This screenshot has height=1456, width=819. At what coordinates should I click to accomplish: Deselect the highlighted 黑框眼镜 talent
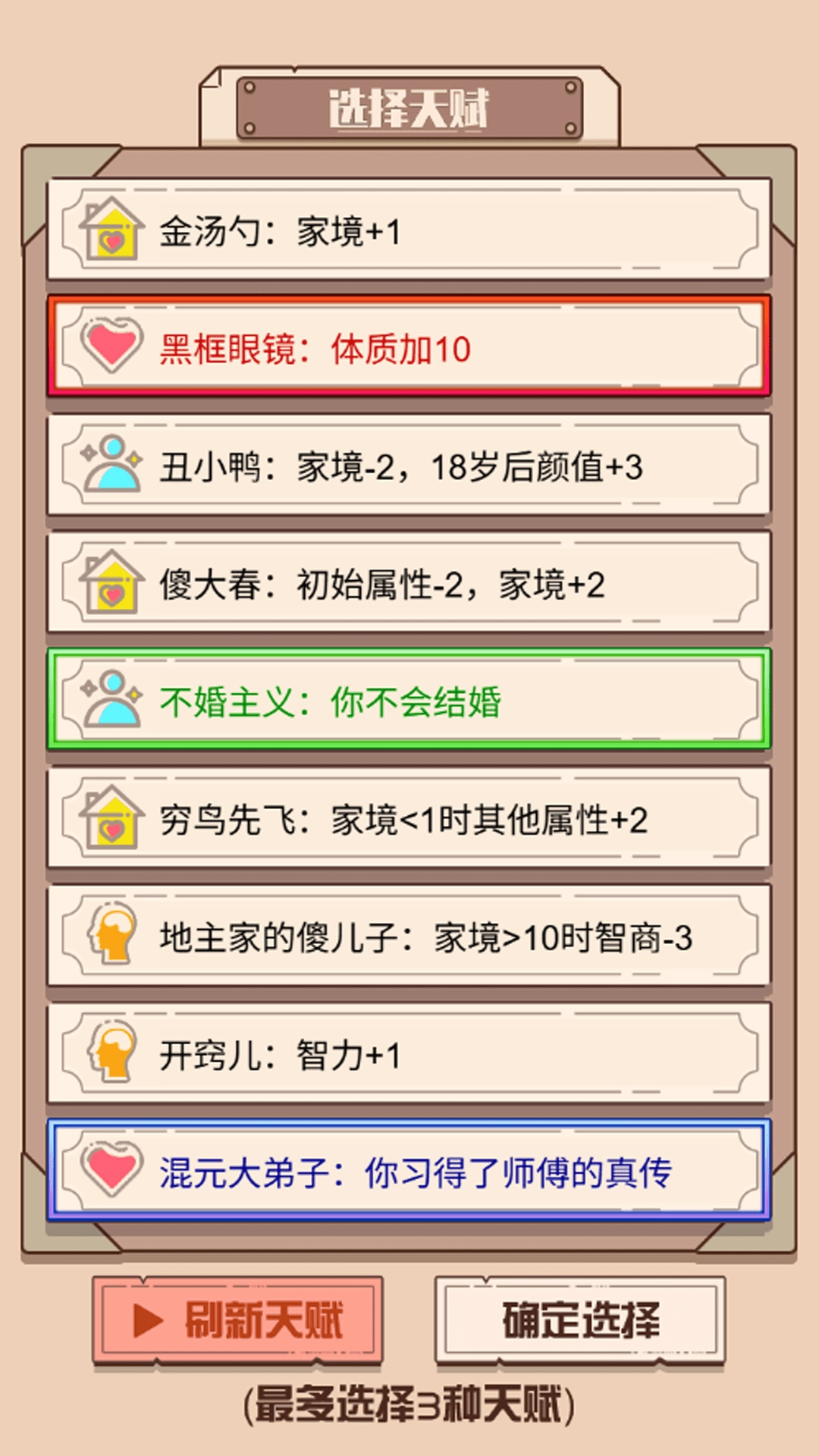(409, 347)
